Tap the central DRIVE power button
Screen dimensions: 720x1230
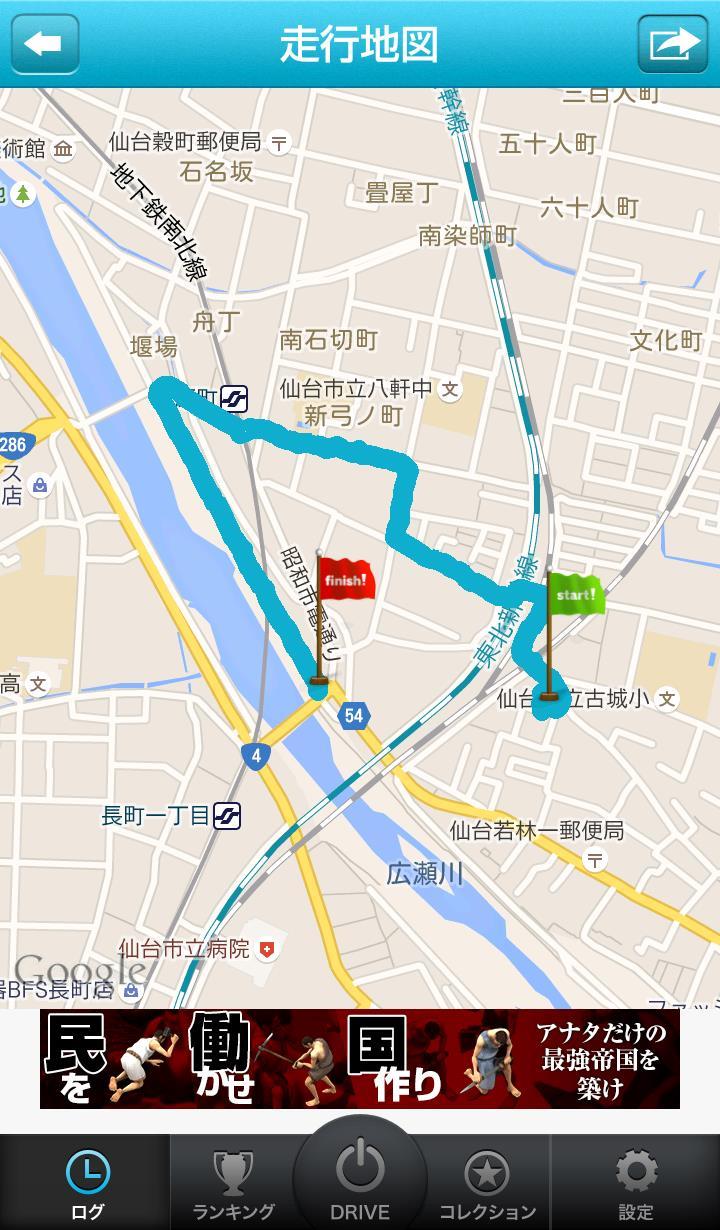[x=360, y=1177]
